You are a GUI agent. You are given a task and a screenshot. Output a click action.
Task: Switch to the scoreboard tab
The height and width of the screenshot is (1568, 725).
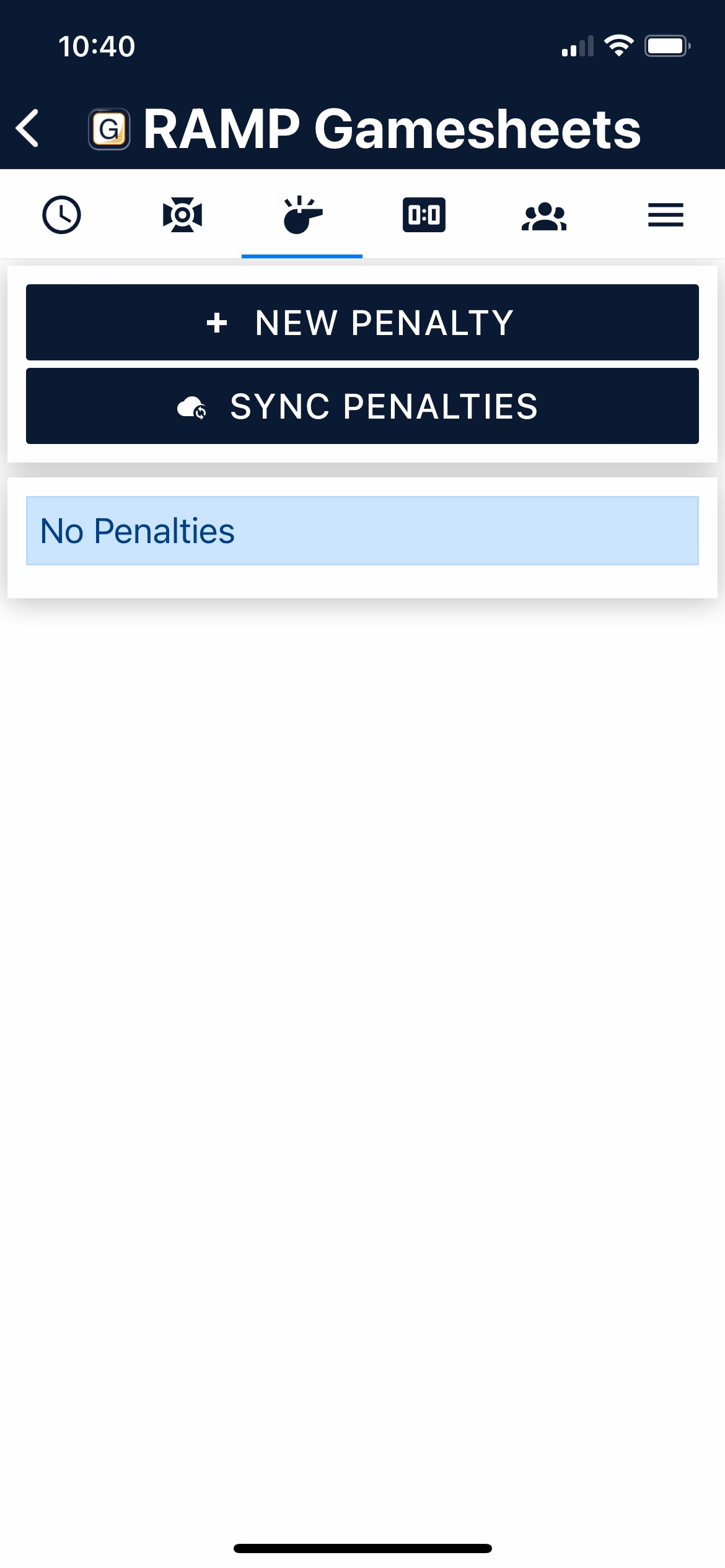click(424, 215)
